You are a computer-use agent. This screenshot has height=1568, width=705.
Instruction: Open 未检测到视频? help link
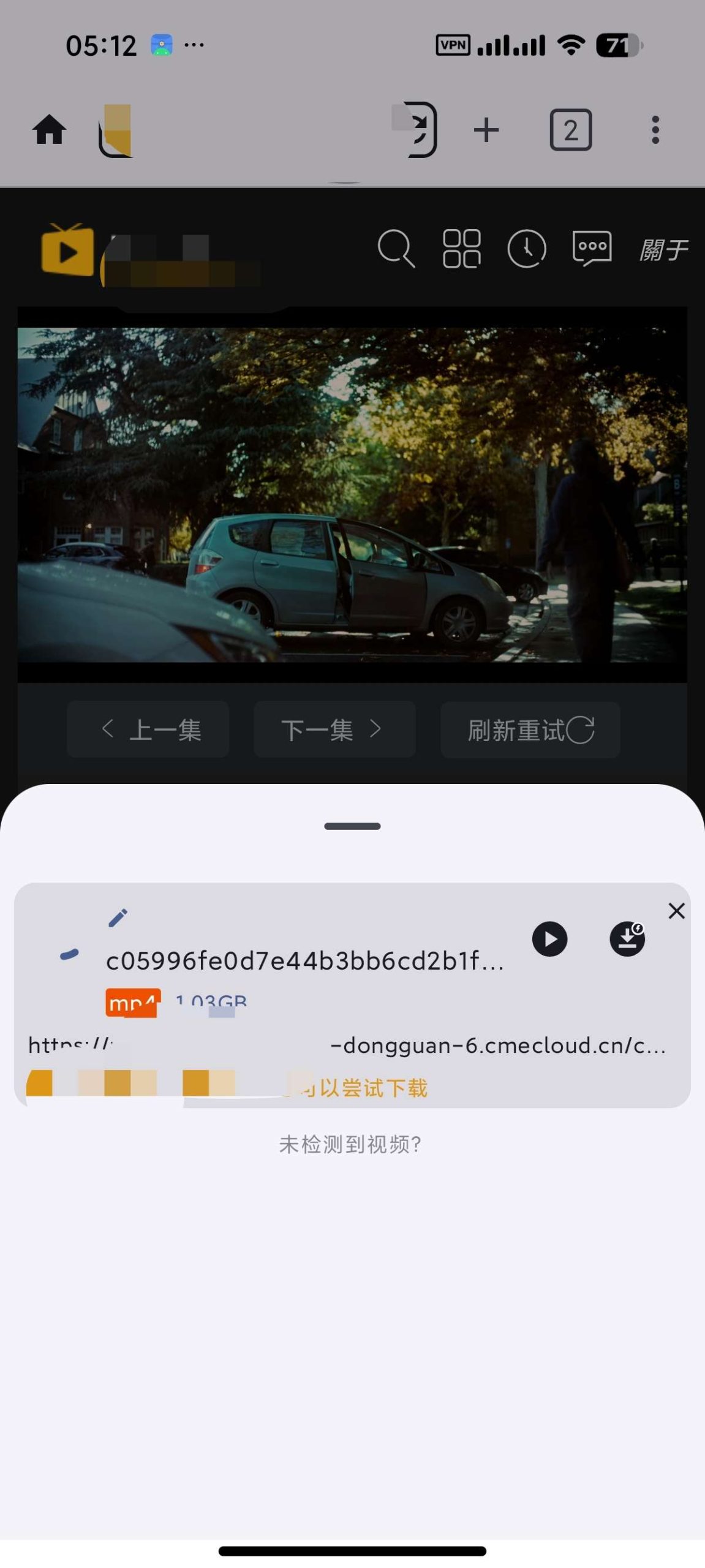tap(350, 1144)
